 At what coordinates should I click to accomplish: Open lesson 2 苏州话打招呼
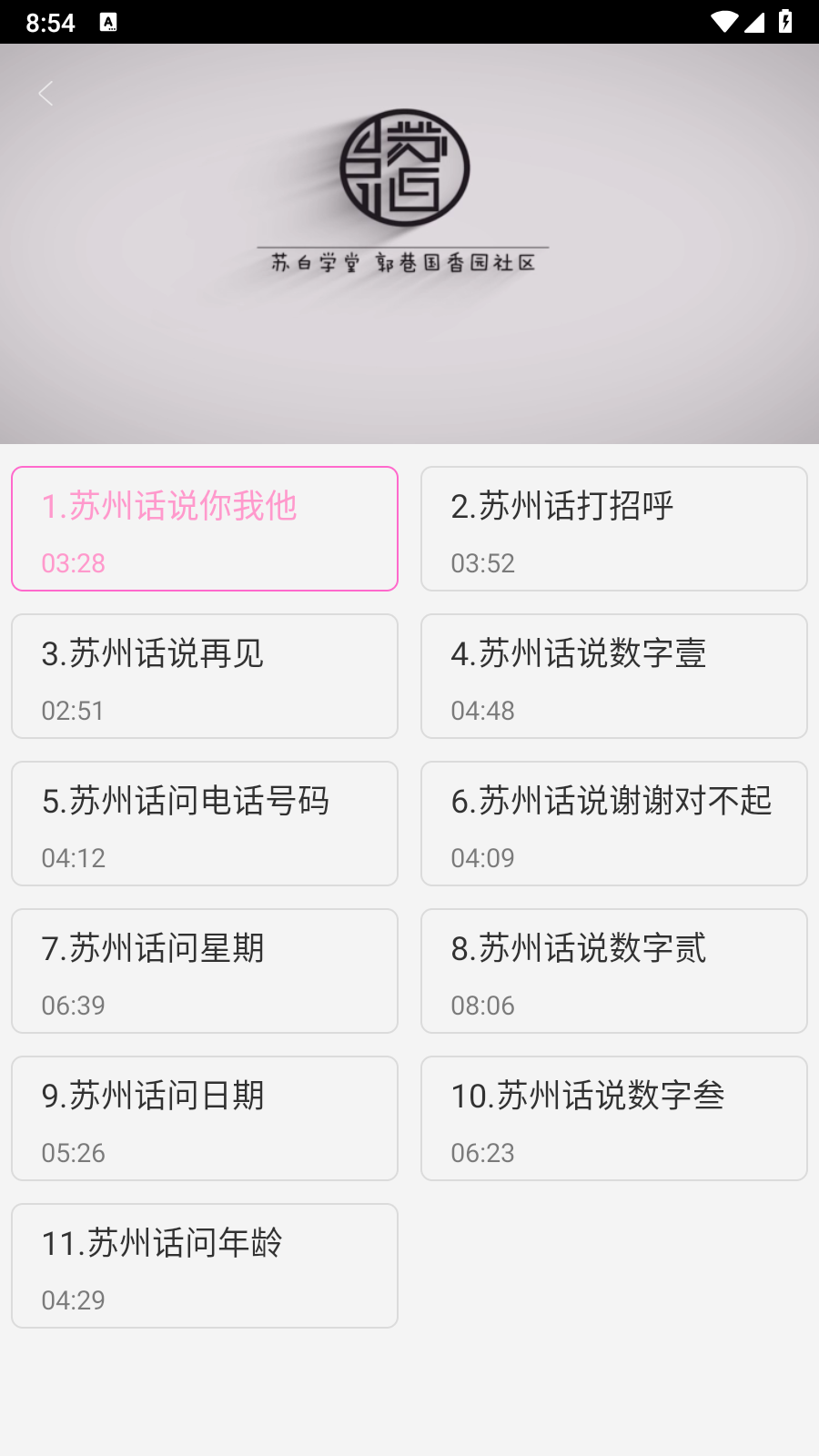(613, 529)
